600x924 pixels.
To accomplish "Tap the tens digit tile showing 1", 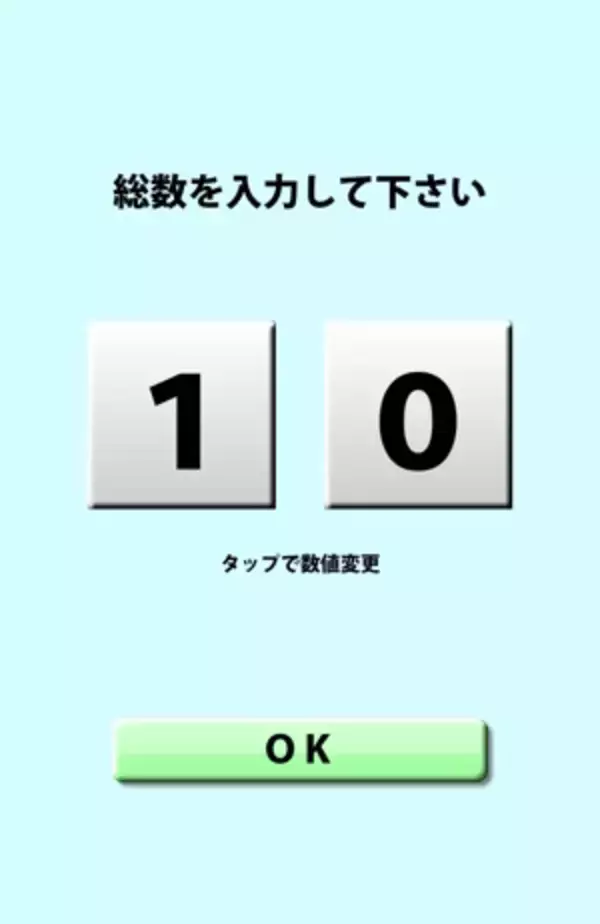I will point(181,415).
